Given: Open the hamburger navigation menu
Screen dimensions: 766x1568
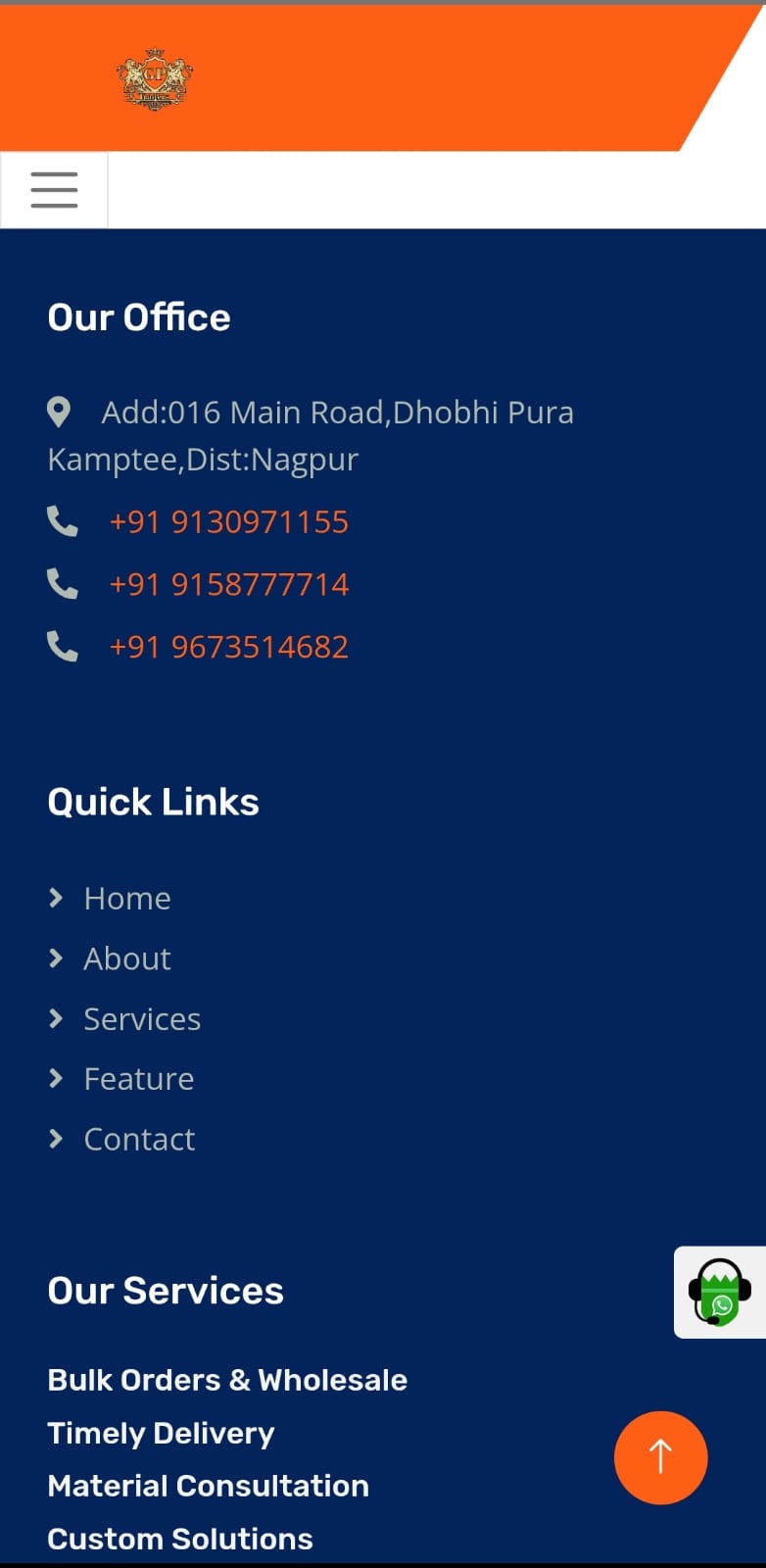Looking at the screenshot, I should (54, 190).
